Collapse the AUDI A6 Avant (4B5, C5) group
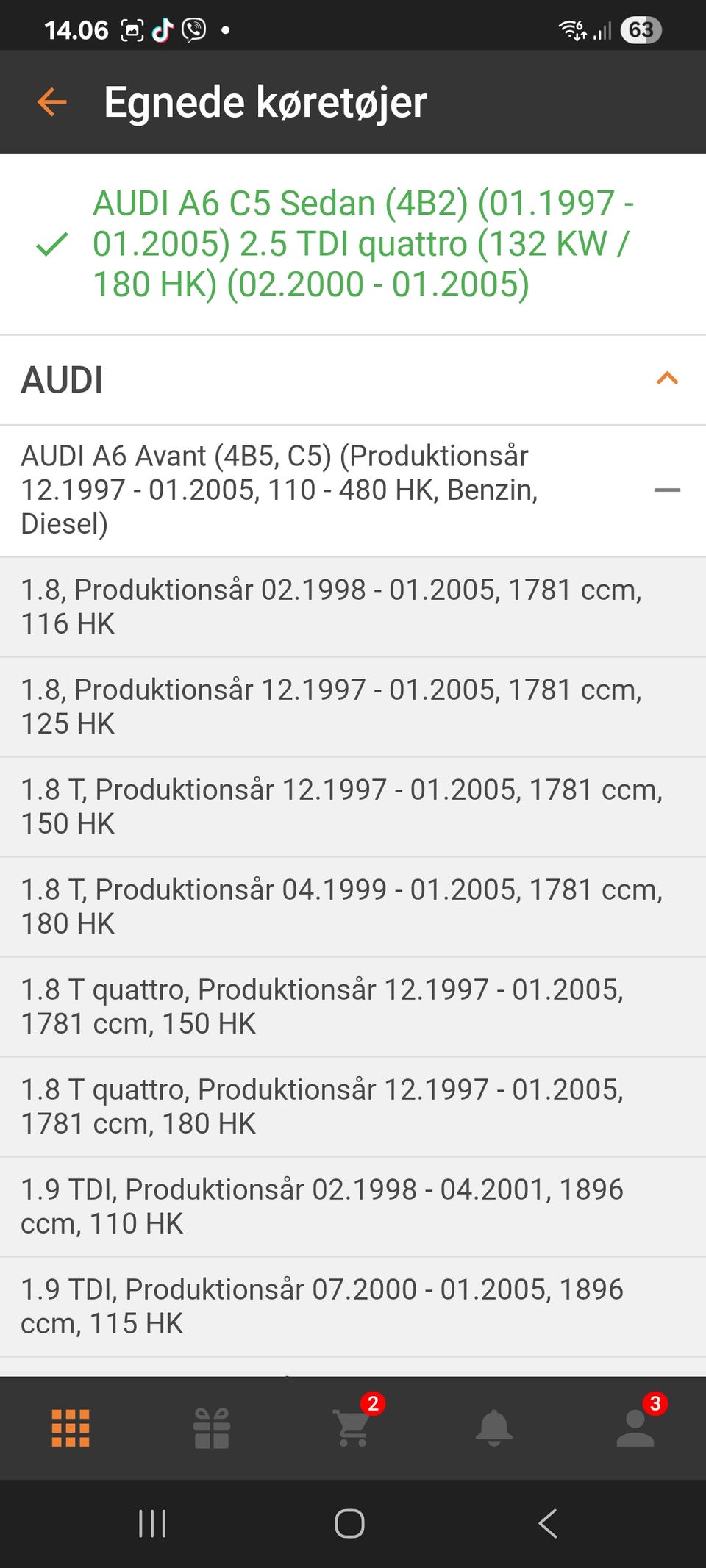706x1568 pixels. click(x=666, y=490)
